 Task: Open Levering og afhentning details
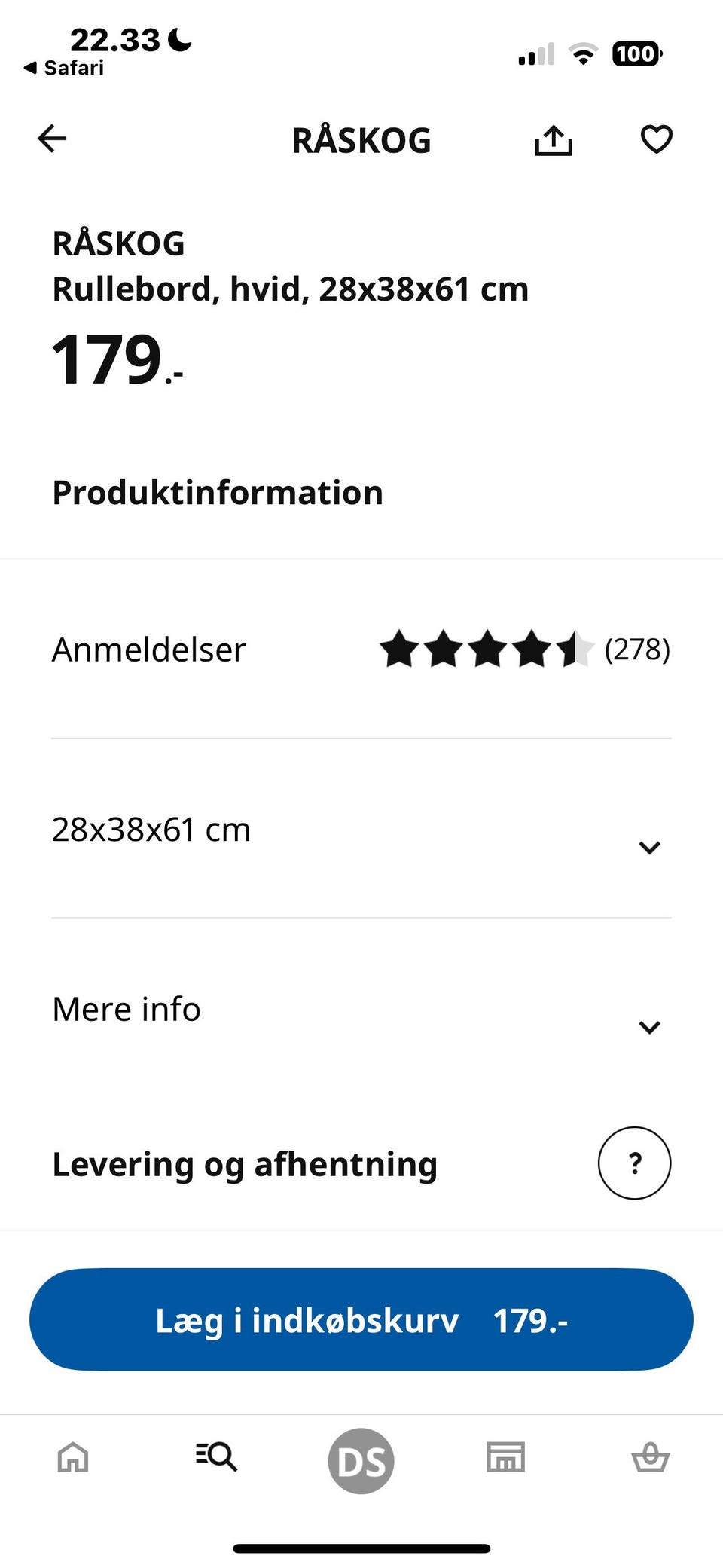[x=244, y=1163]
